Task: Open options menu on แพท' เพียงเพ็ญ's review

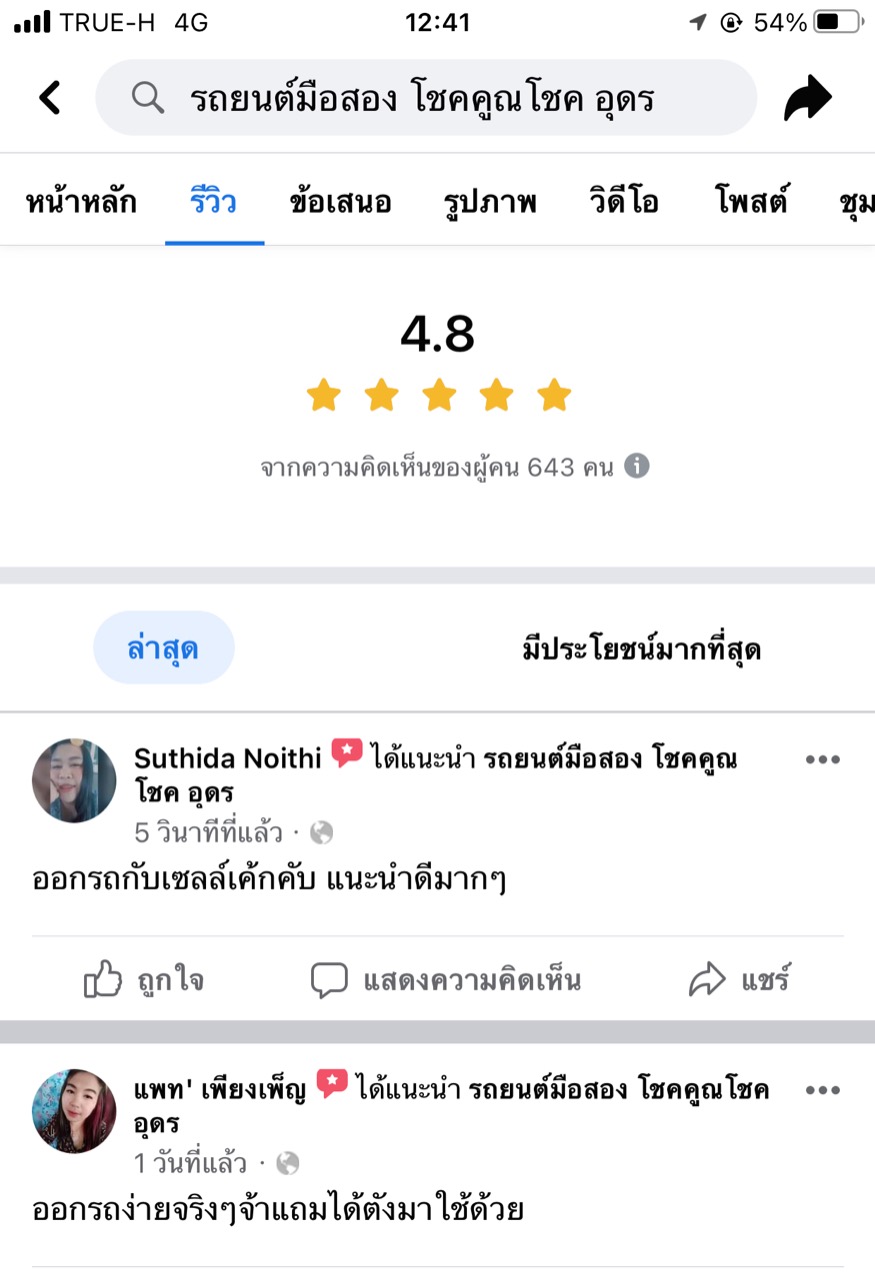Action: 822,1090
